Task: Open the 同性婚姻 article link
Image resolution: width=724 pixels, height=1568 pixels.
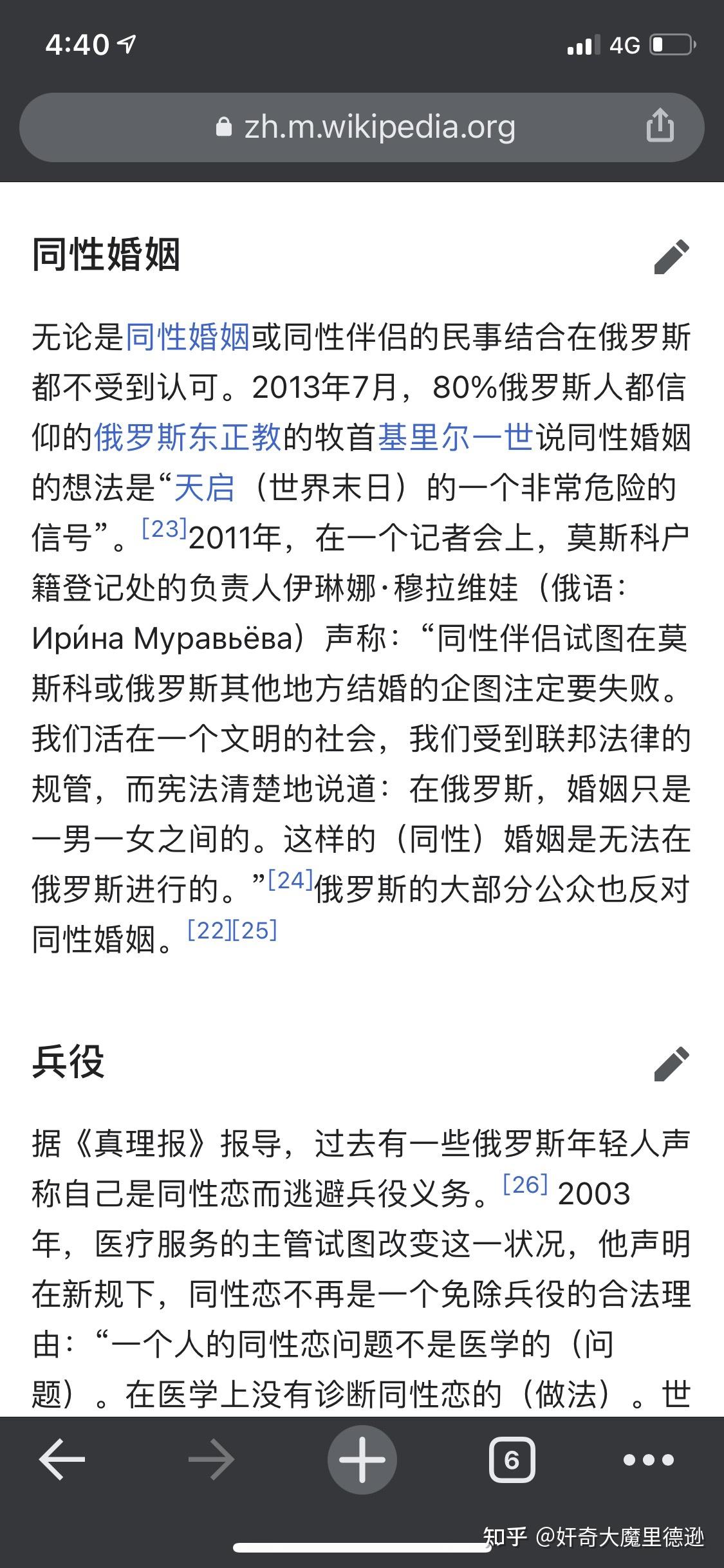Action: 188,338
